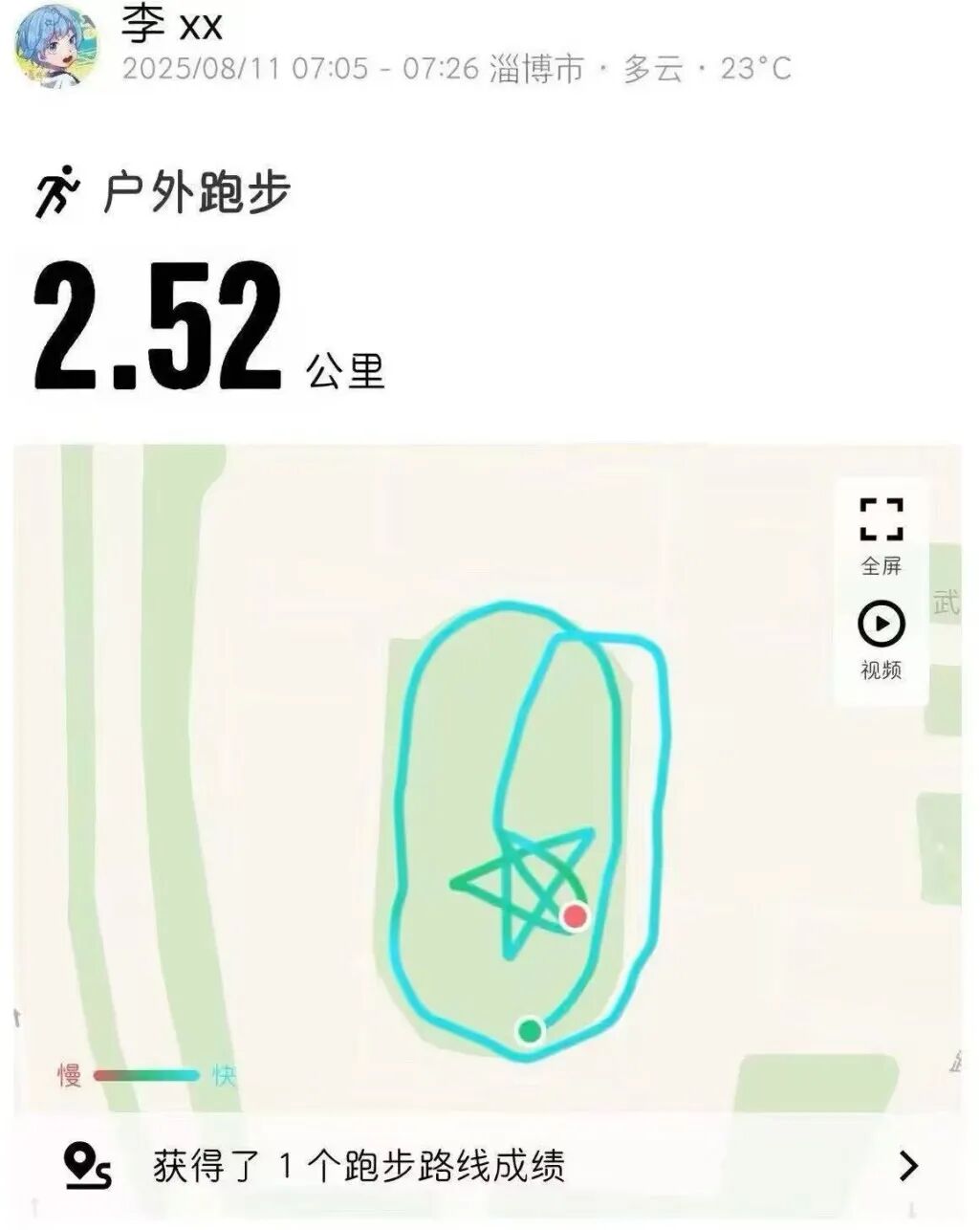Image resolution: width=980 pixels, height=1230 pixels.
Task: Open the route map in fullscreen (全屏)
Action: (x=881, y=534)
